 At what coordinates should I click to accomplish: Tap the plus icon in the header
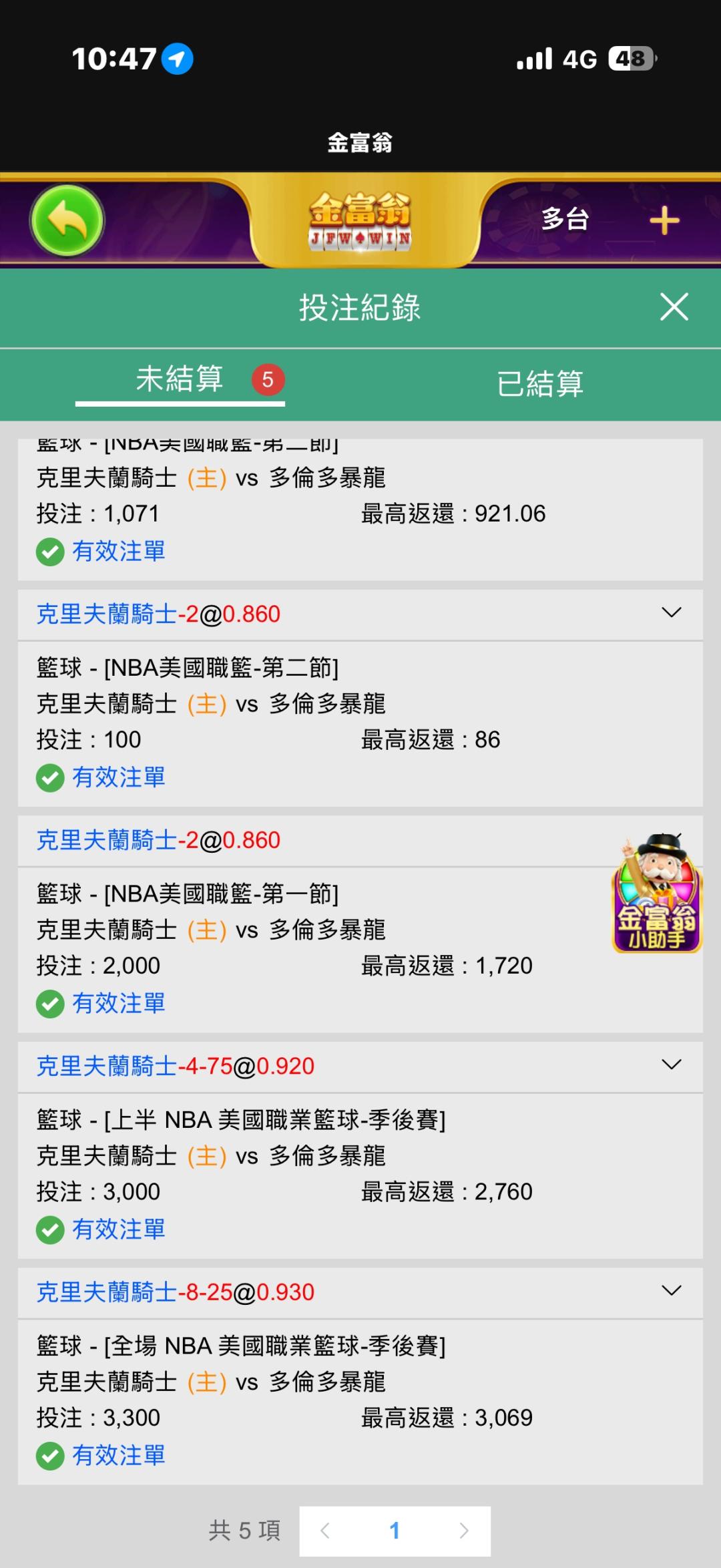click(x=664, y=220)
